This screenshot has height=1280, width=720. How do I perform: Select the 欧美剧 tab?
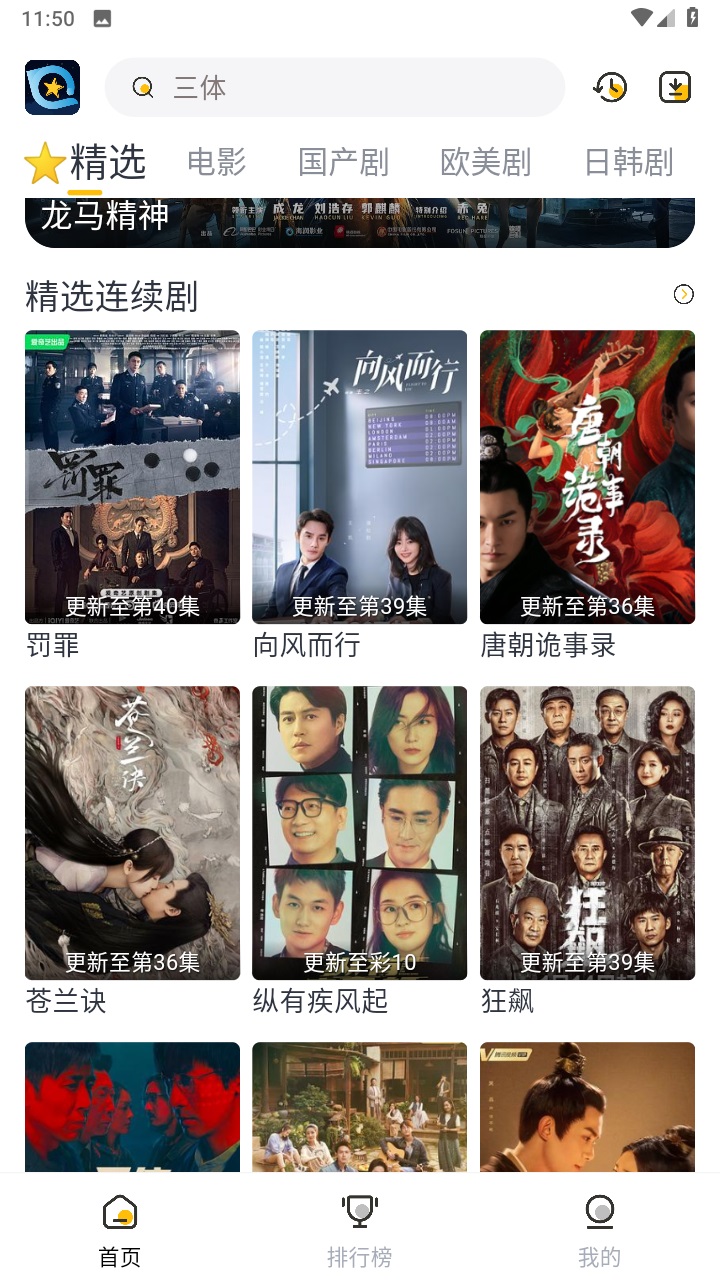pos(485,162)
